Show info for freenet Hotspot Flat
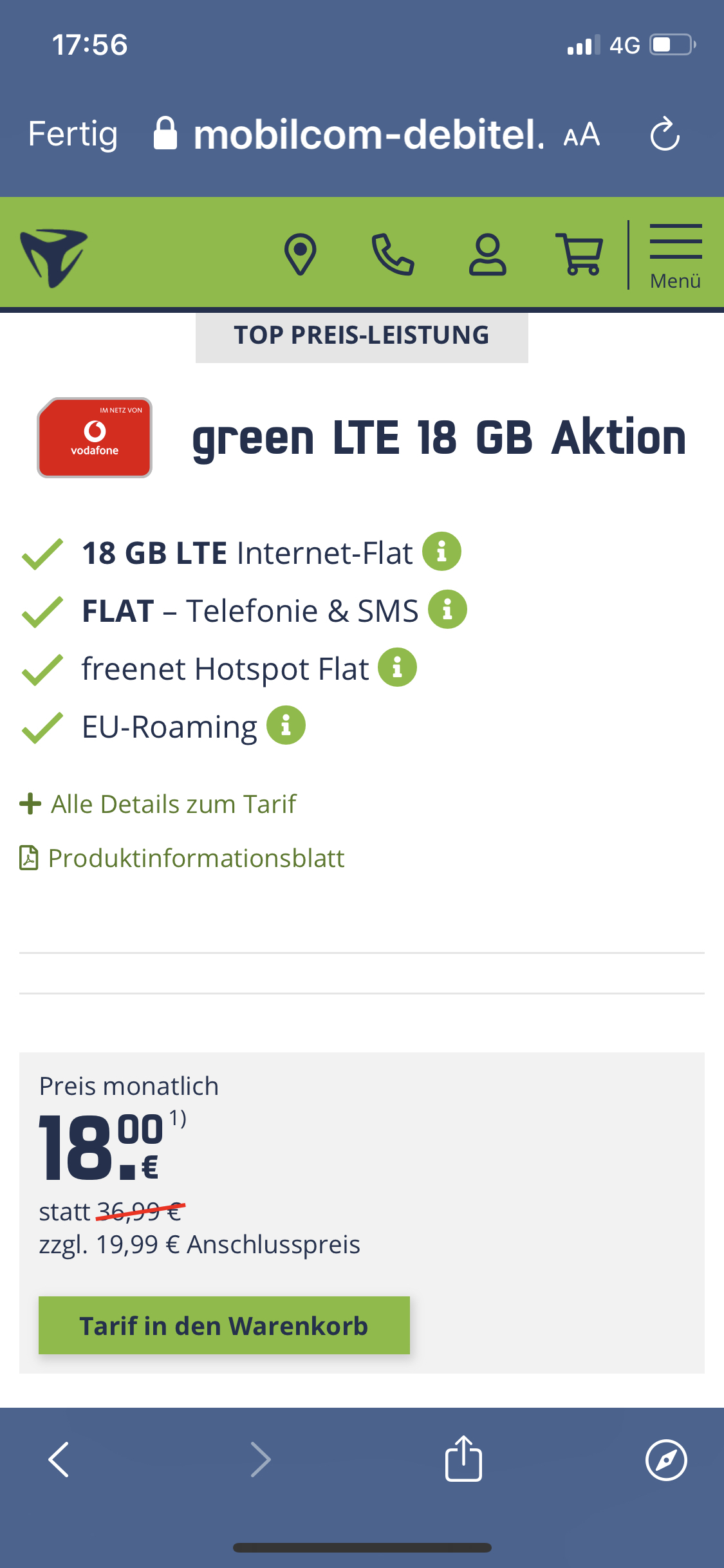 397,667
